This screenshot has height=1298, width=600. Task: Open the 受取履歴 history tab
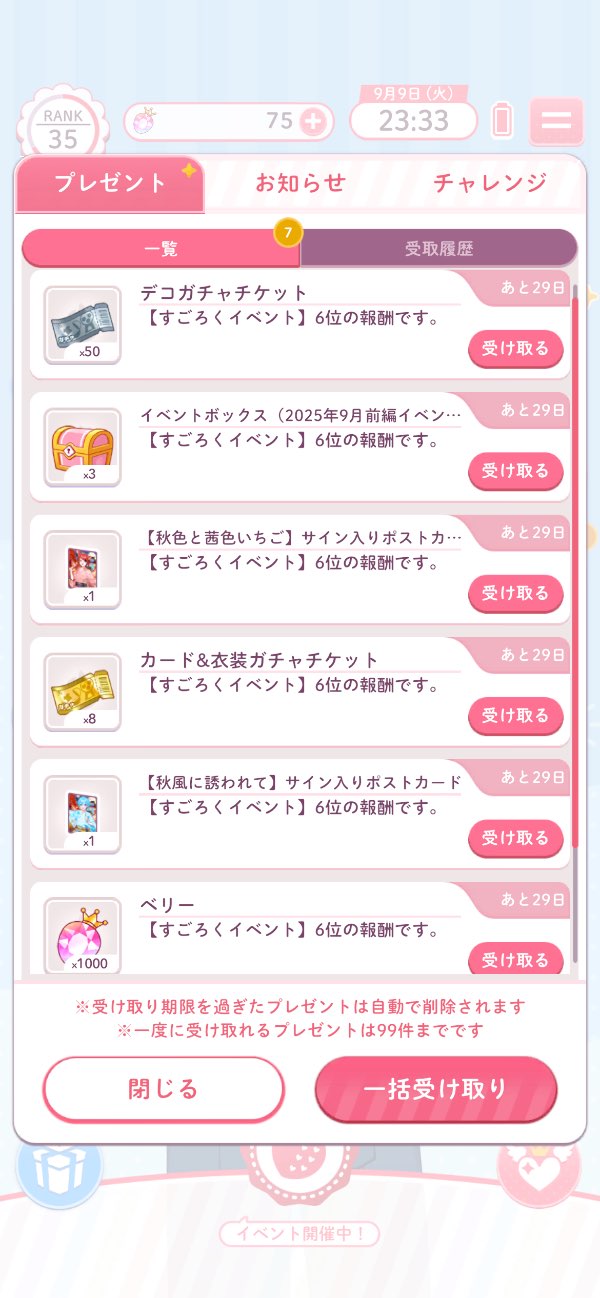pyautogui.click(x=438, y=249)
